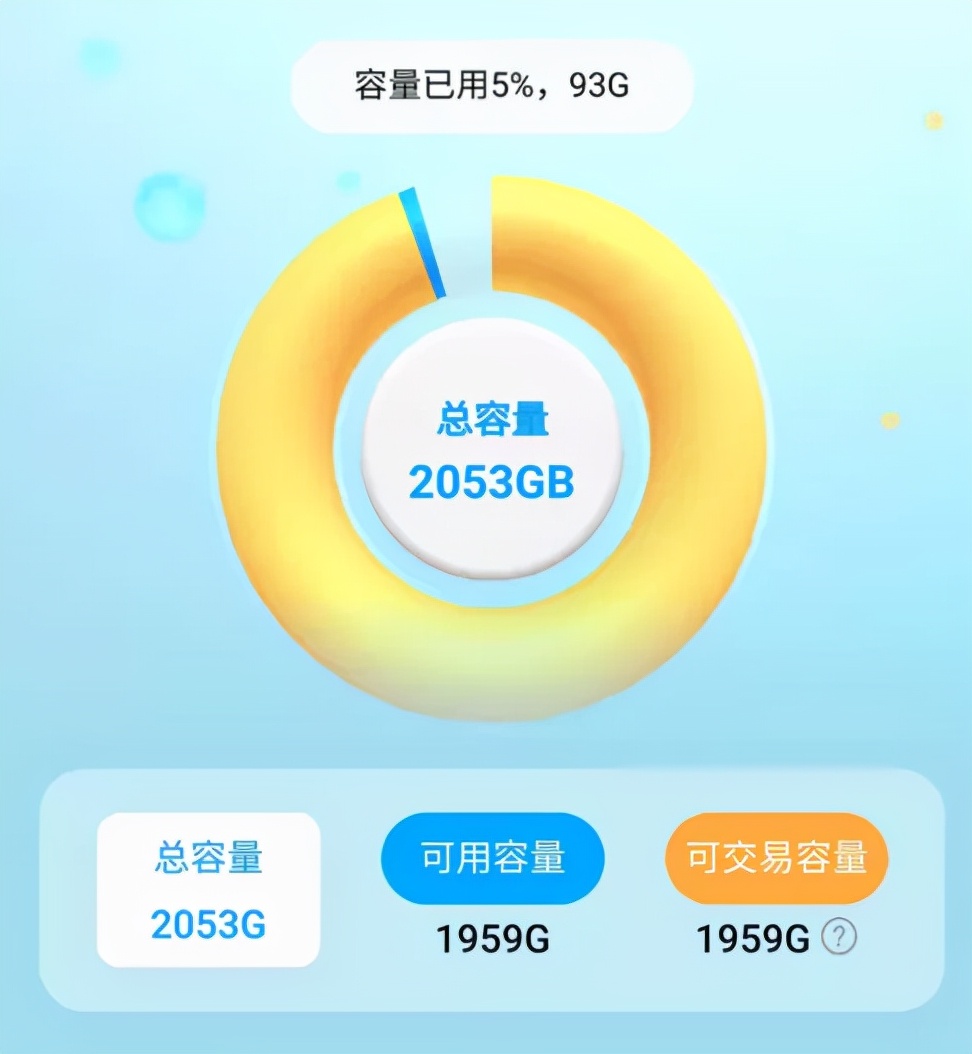Image resolution: width=972 pixels, height=1054 pixels.
Task: Tap the orange 可交易容量 capacity pill
Action: (775, 858)
